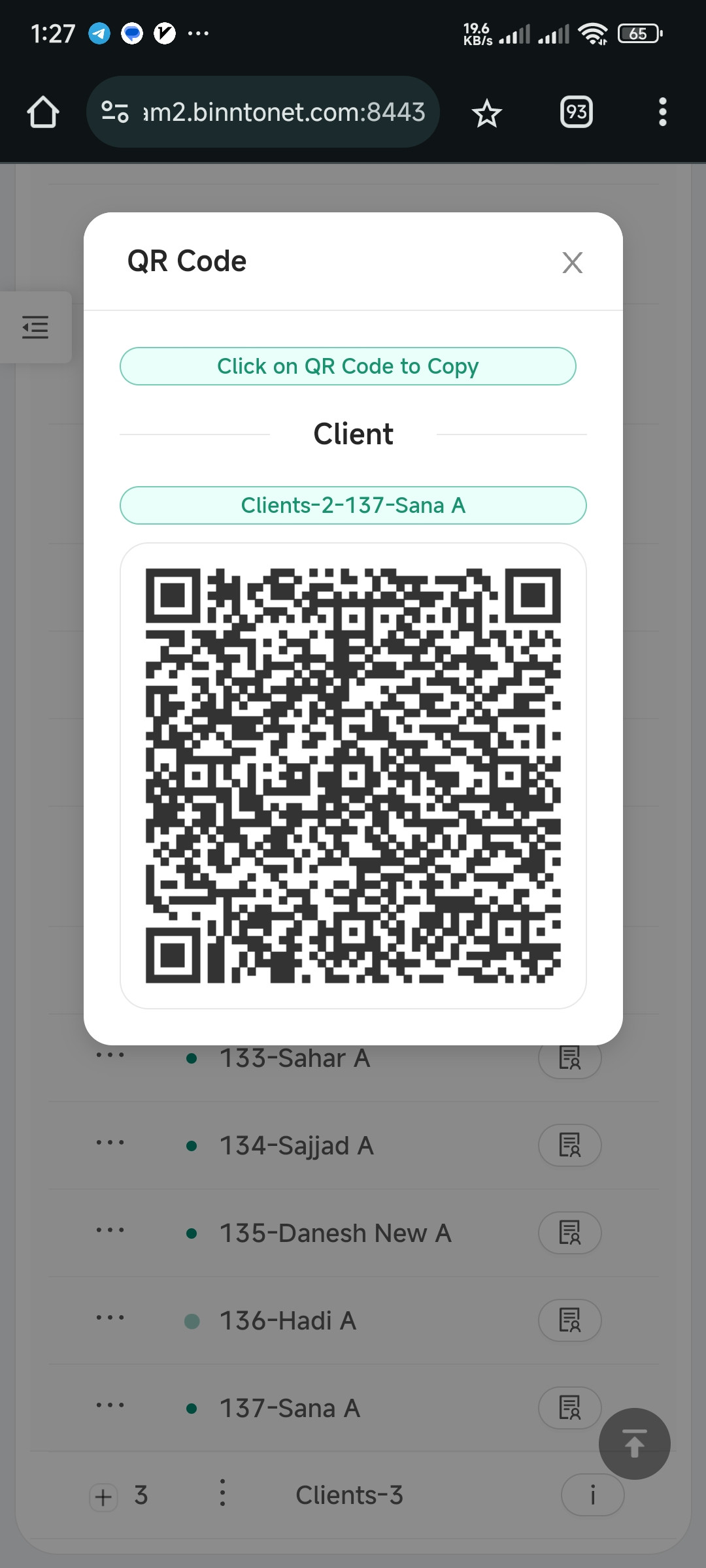The height and width of the screenshot is (1568, 706).
Task: Open the browser address bar
Action: point(263,112)
